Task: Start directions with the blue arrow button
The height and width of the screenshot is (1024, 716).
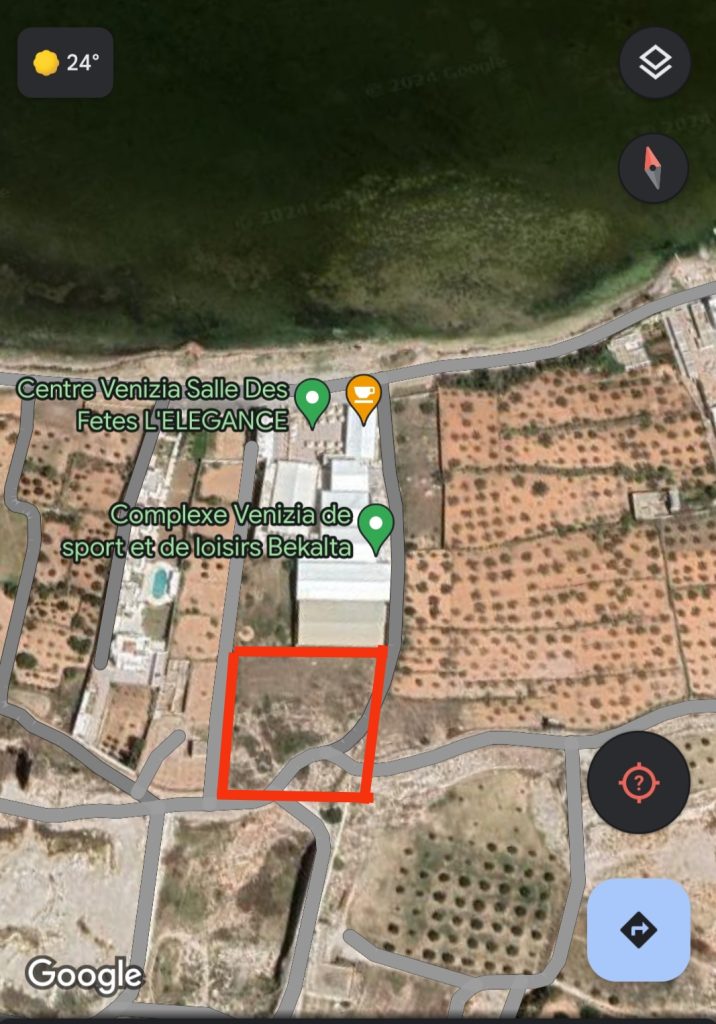Action: pyautogui.click(x=638, y=930)
